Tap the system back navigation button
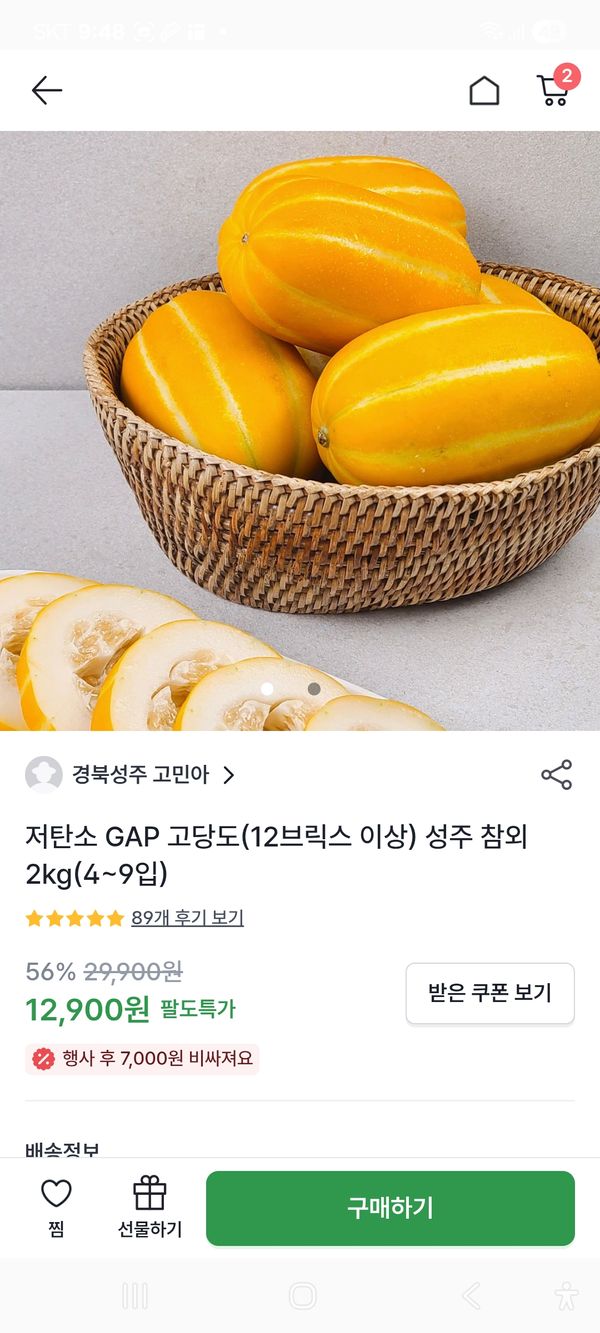 pos(471,1297)
